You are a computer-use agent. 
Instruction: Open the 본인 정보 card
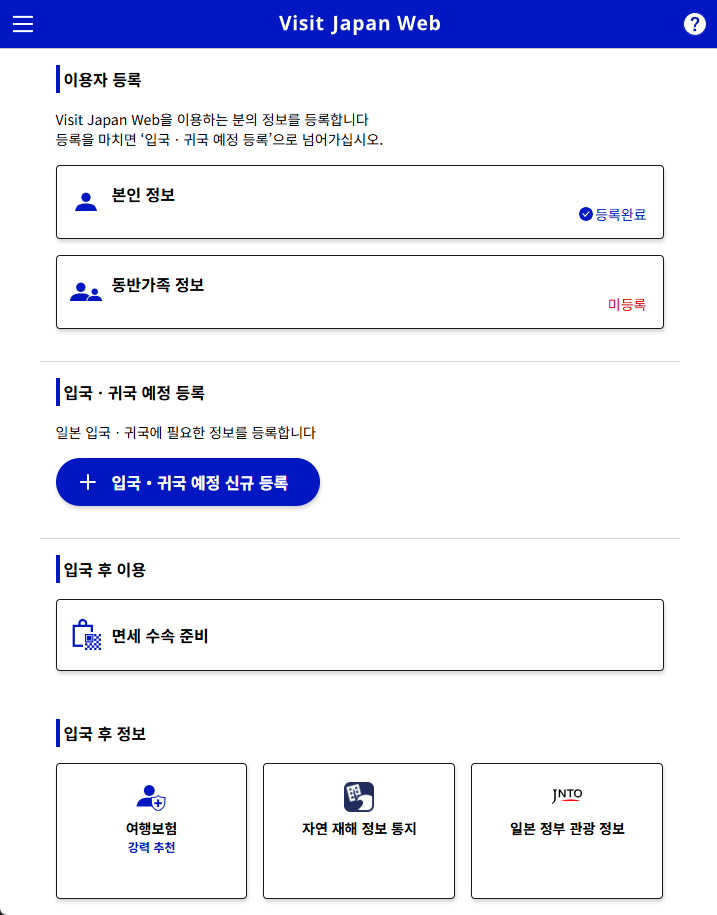(x=360, y=202)
